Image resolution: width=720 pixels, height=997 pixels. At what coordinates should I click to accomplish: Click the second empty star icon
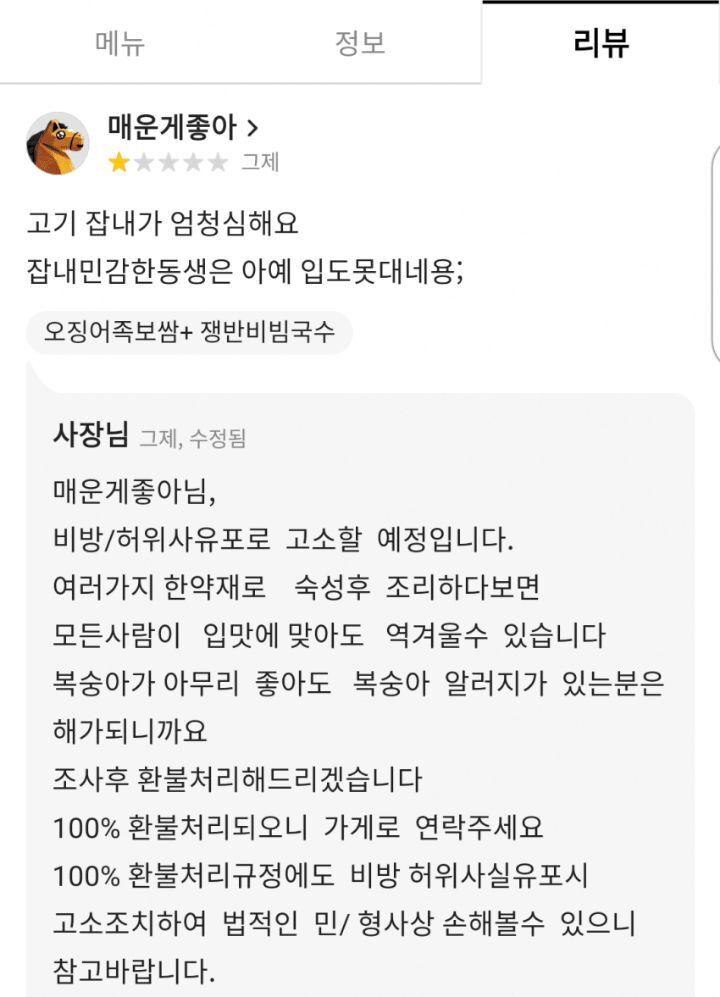pos(143,160)
